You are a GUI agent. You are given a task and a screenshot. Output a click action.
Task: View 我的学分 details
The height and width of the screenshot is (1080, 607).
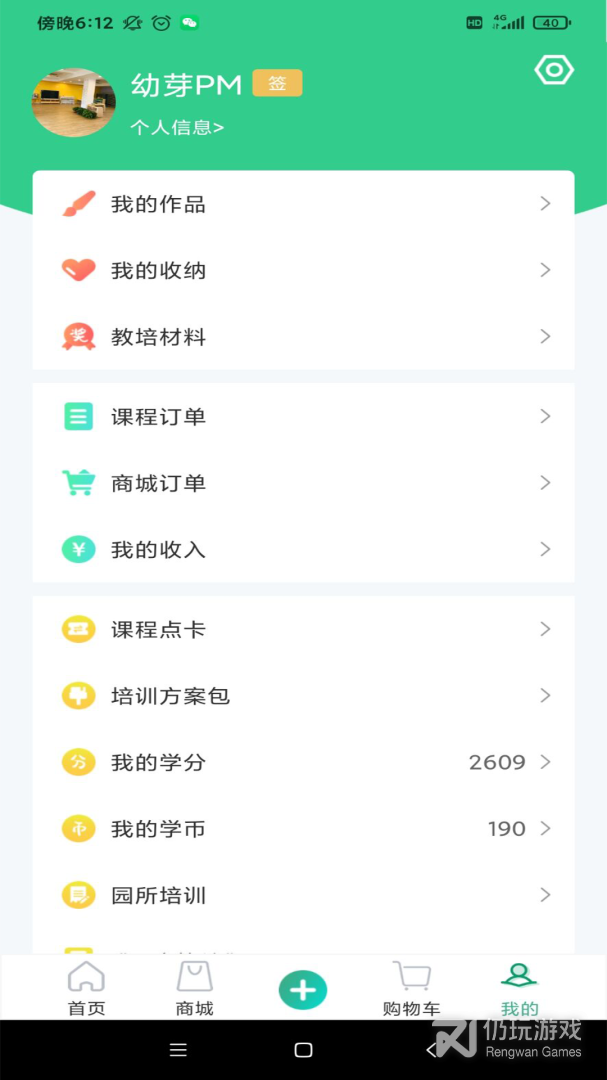point(303,762)
